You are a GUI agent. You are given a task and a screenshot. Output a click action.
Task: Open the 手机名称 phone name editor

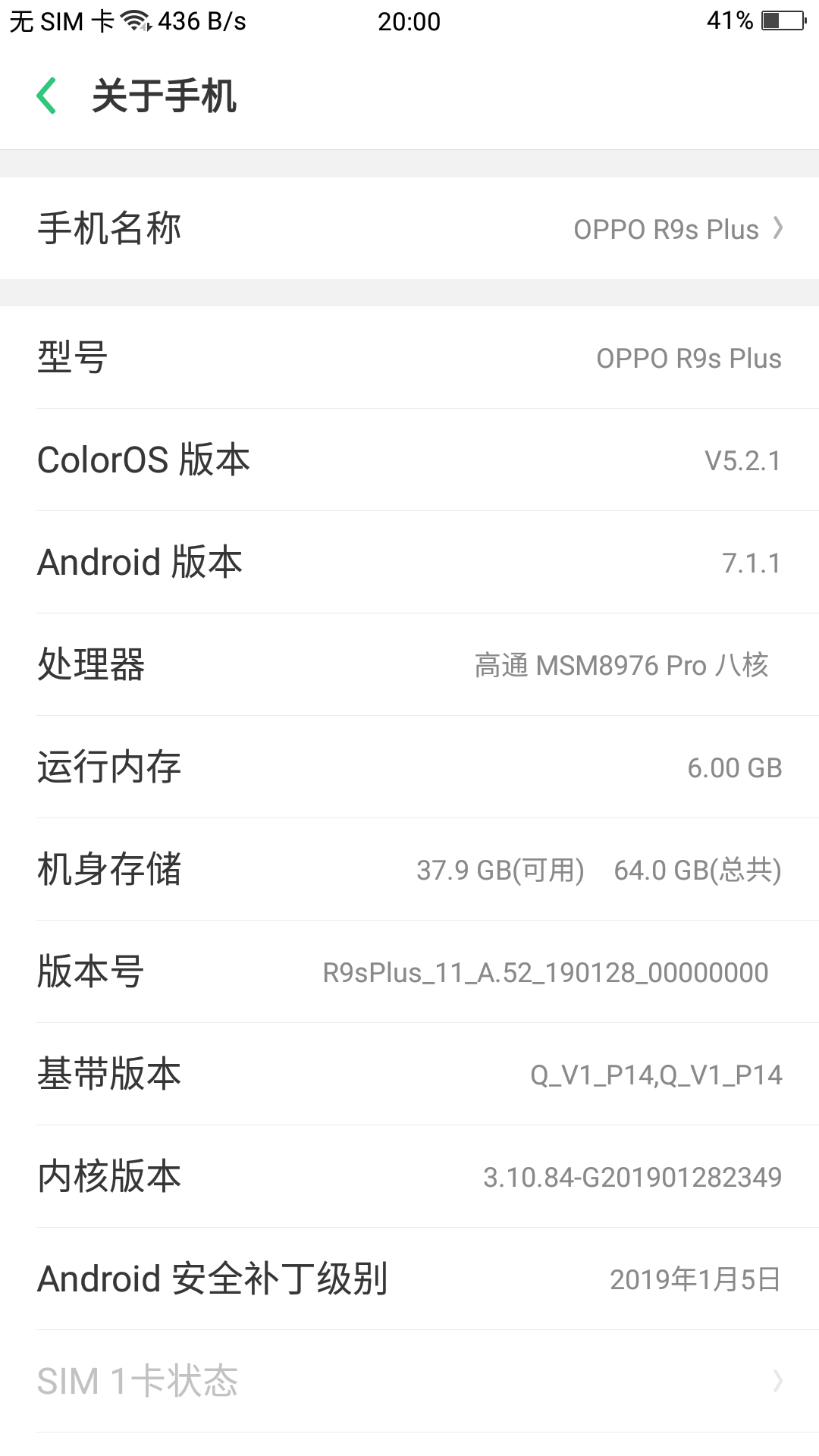(x=409, y=228)
